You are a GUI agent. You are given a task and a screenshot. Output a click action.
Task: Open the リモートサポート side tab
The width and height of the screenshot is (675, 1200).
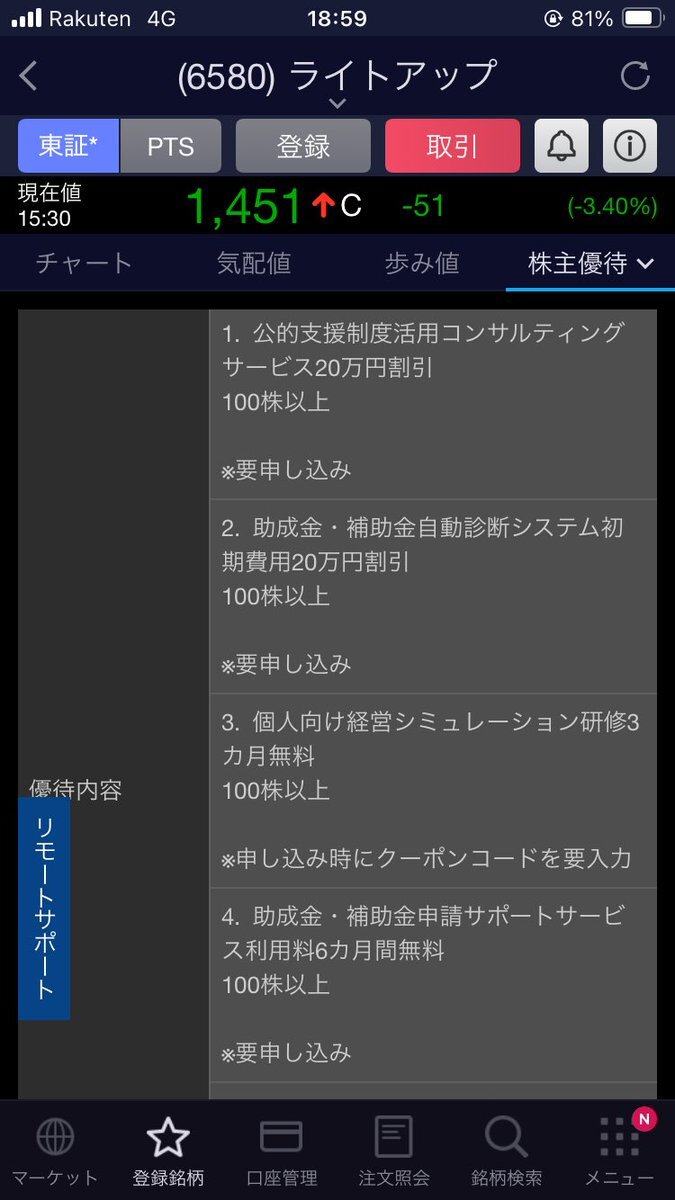coord(44,908)
